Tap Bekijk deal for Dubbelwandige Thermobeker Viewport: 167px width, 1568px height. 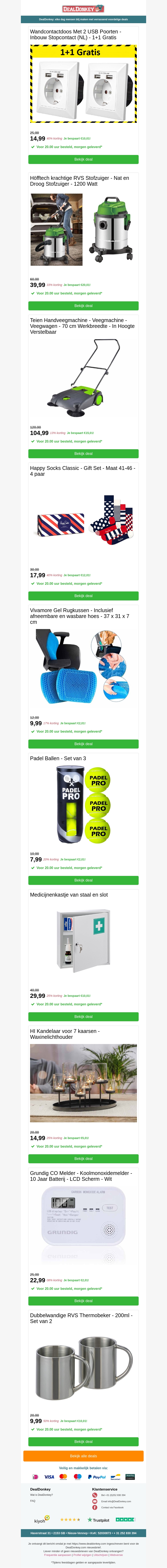tap(83, 1441)
